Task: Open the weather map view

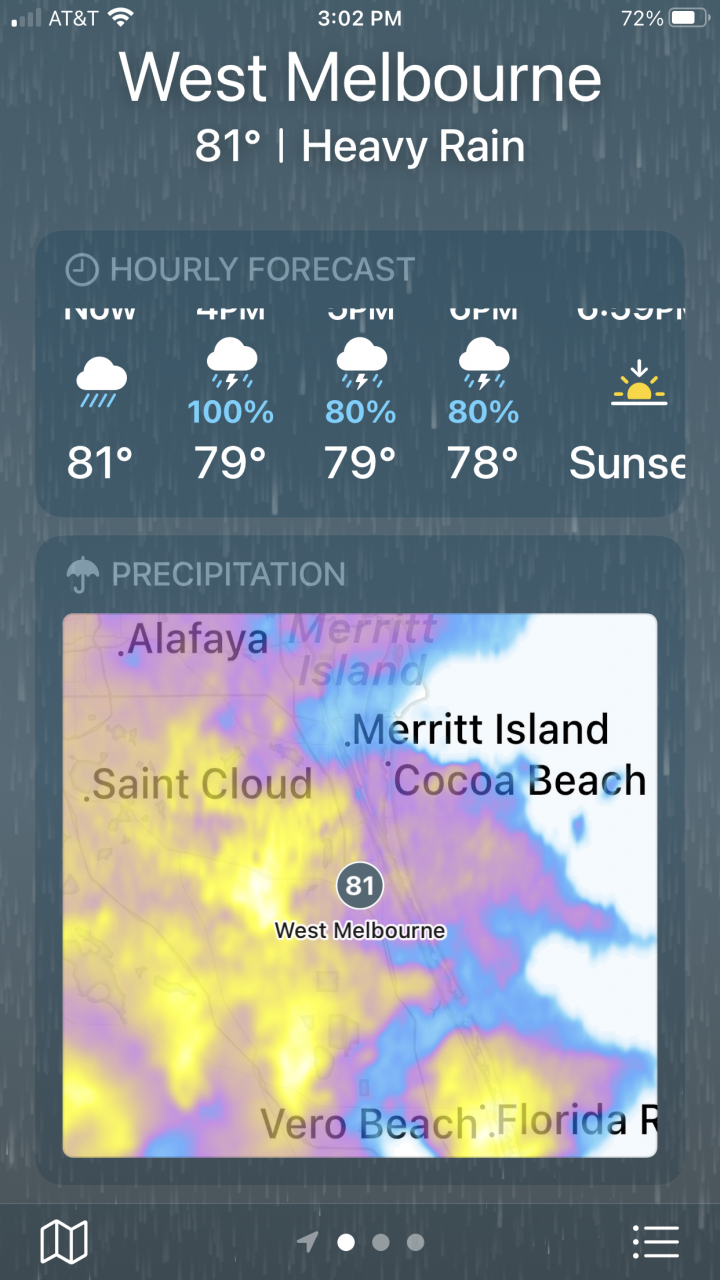Action: point(64,1242)
